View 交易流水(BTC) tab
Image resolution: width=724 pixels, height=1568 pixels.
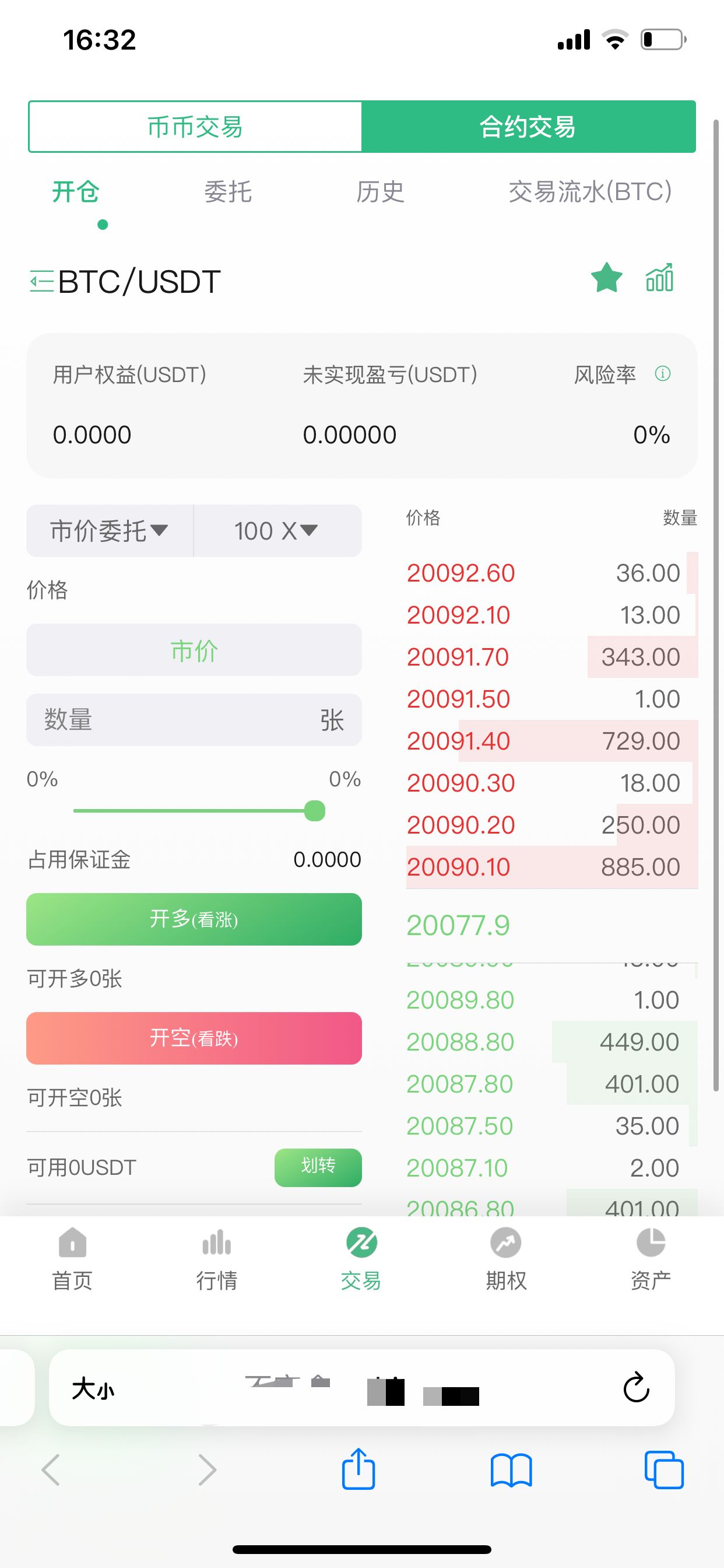[589, 192]
